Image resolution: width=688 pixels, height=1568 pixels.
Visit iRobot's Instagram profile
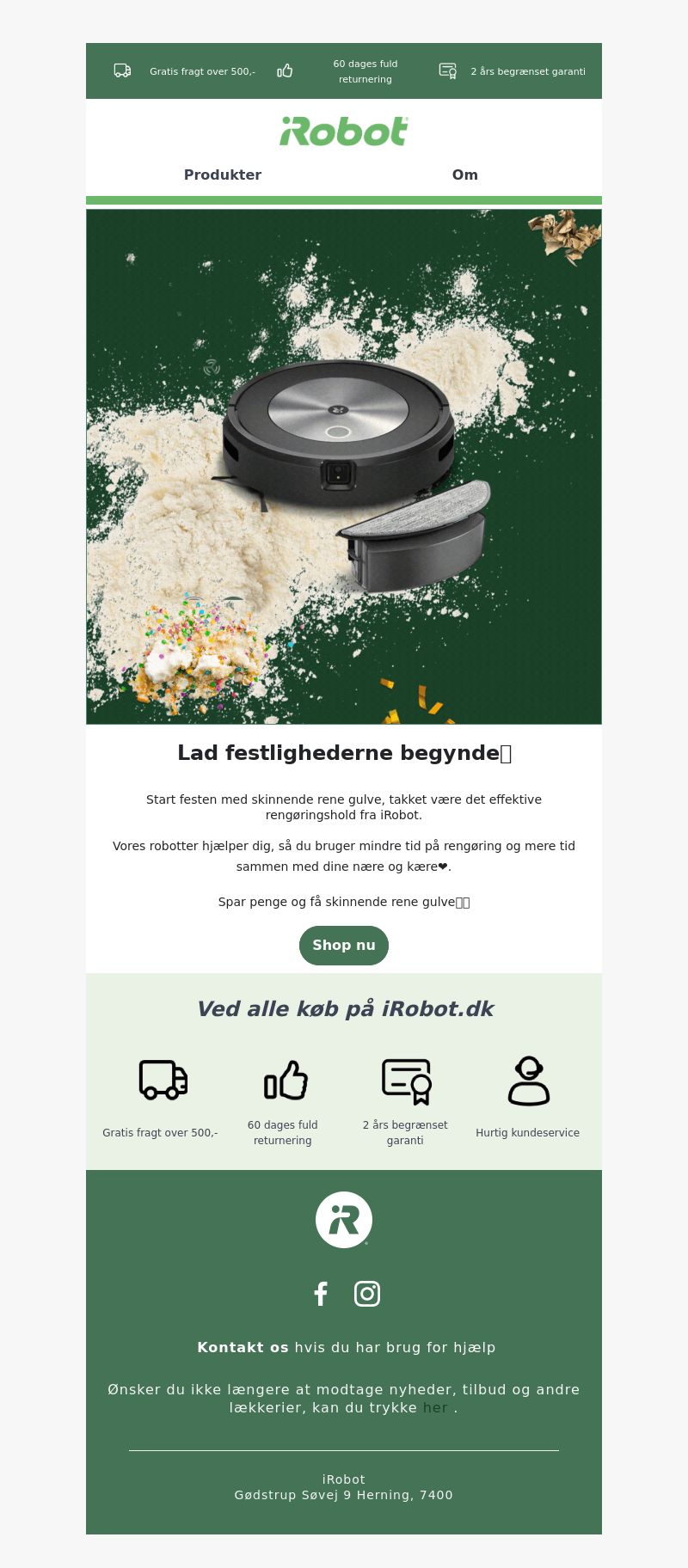tap(367, 1294)
